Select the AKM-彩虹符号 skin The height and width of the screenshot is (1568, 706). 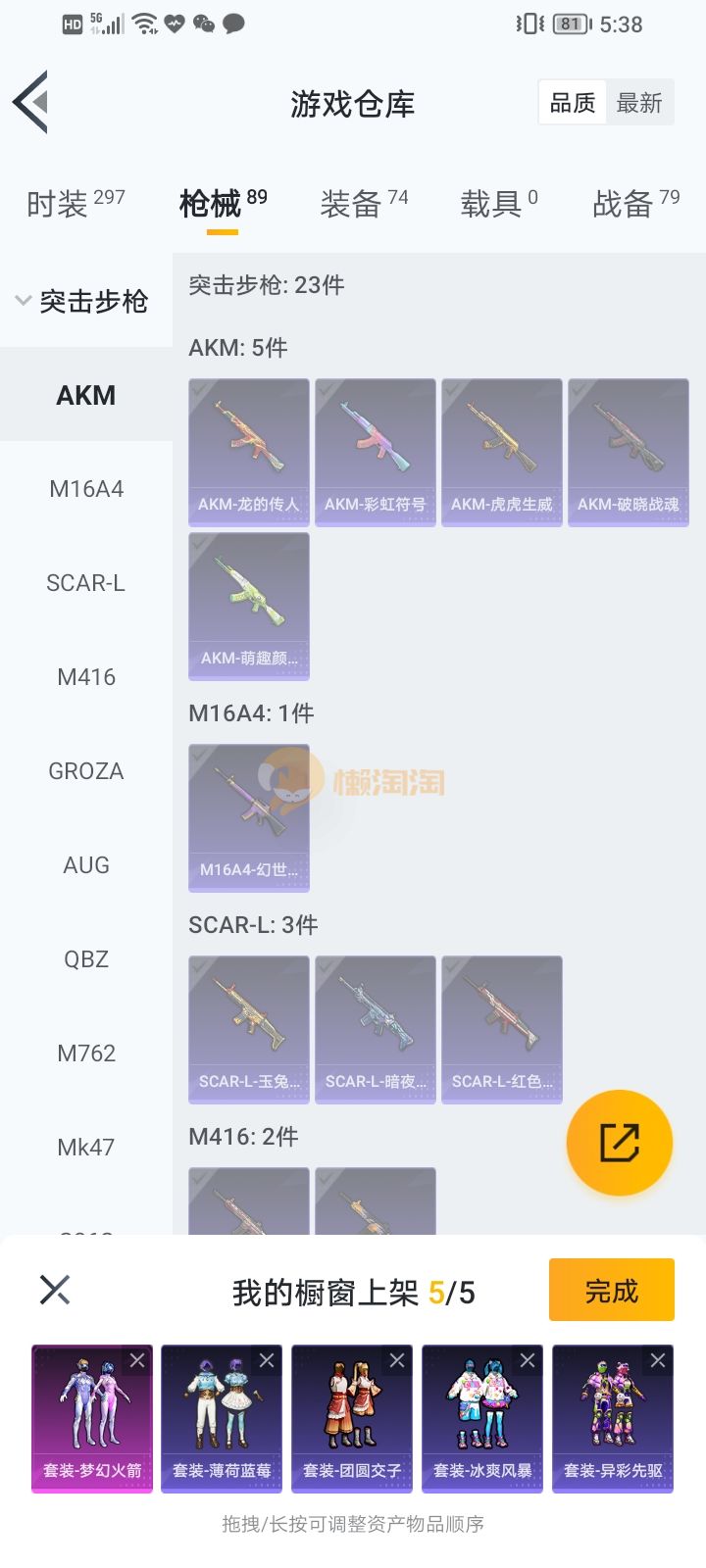coord(376,452)
